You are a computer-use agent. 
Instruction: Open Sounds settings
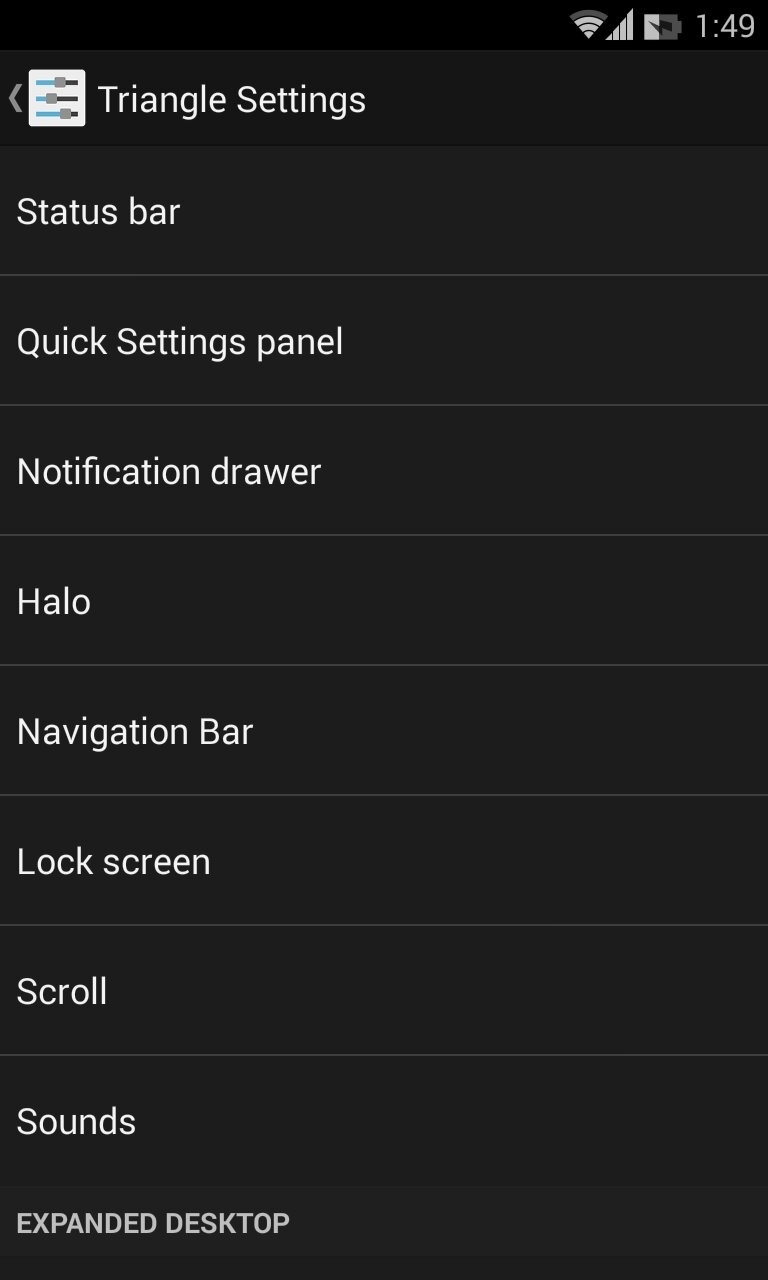(x=384, y=1121)
